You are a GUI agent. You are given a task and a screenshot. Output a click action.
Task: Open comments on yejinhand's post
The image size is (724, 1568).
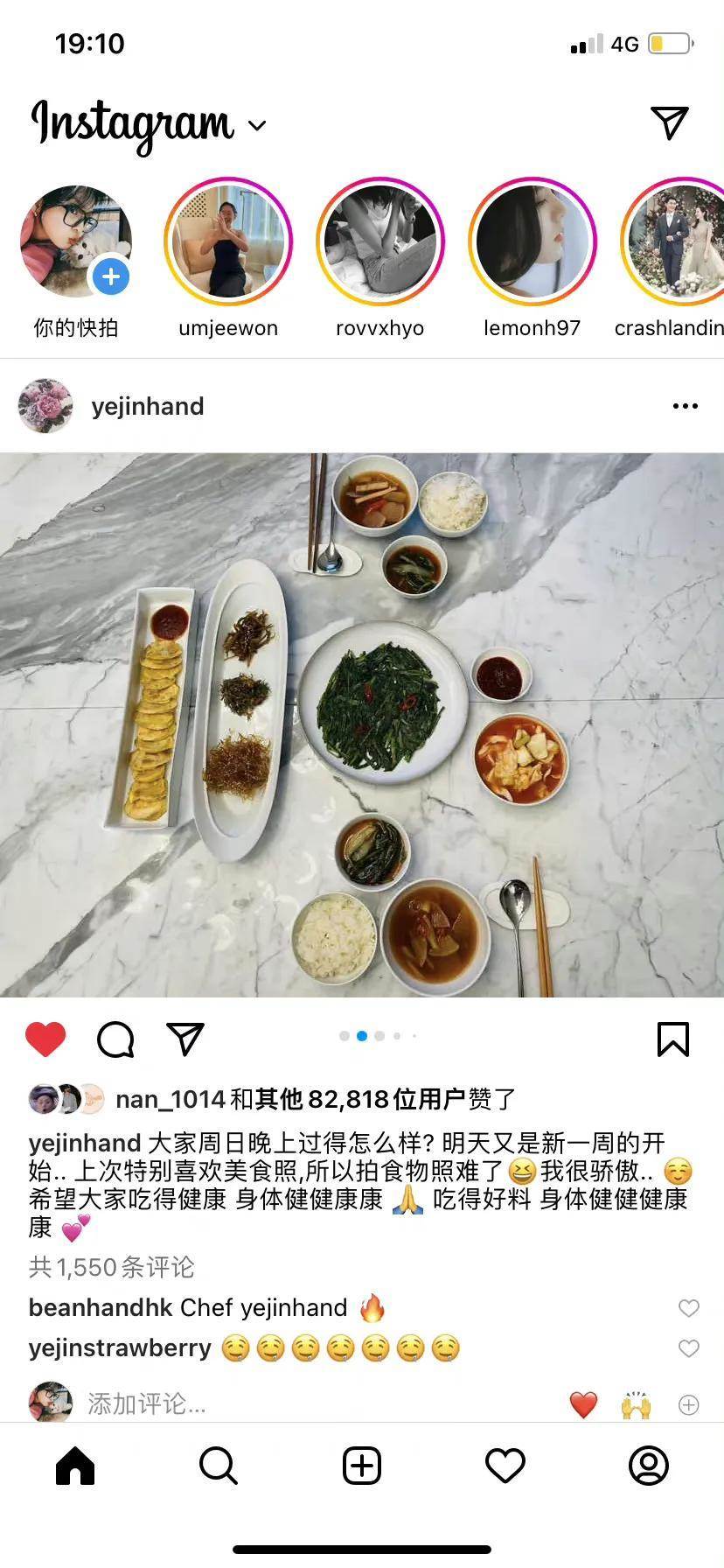pos(115,1039)
